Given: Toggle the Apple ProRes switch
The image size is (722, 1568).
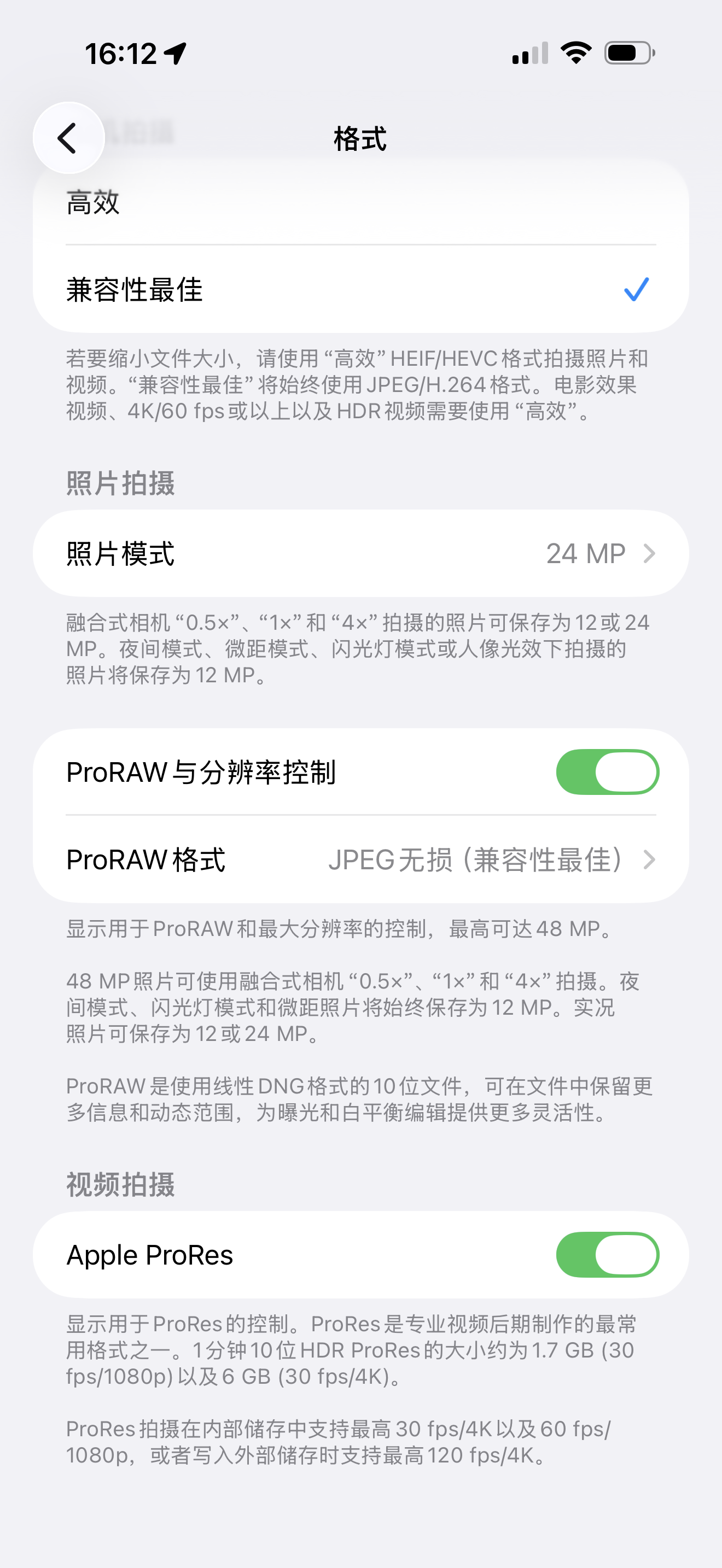Looking at the screenshot, I should point(607,1255).
